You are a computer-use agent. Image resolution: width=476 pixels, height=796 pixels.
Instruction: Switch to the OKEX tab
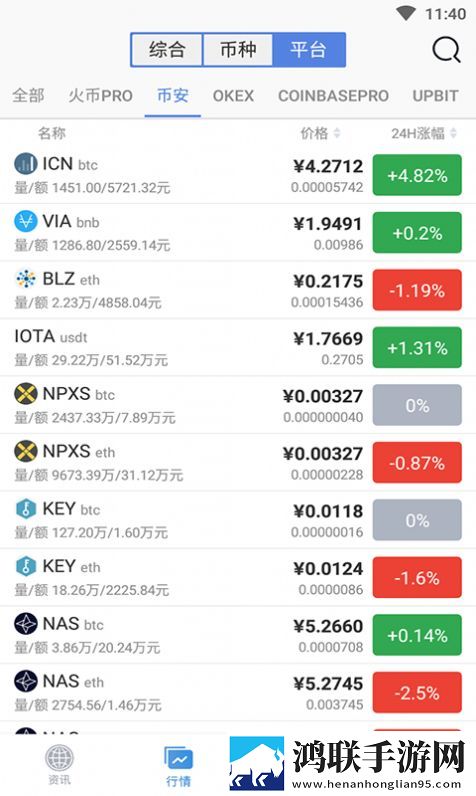coord(233,95)
